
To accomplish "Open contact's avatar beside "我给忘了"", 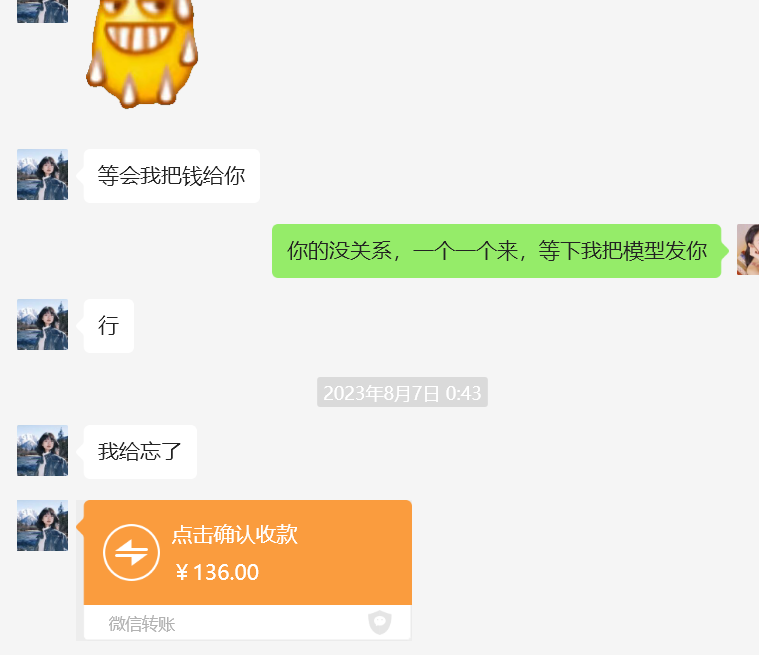I will (x=42, y=450).
